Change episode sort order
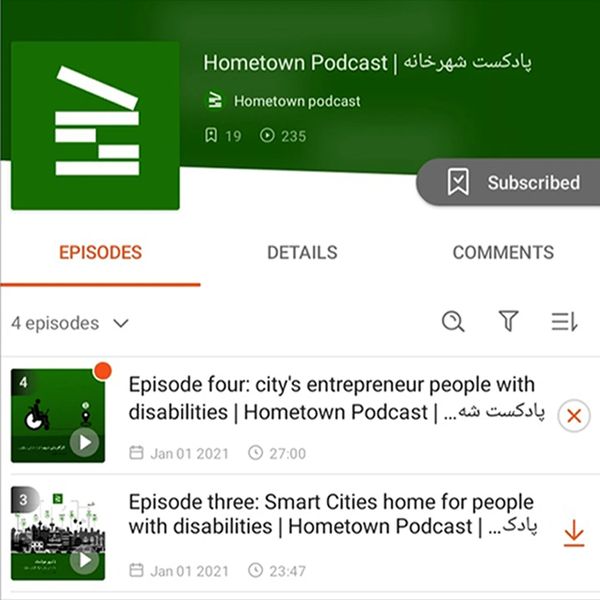This screenshot has height=600, width=600. 564,321
